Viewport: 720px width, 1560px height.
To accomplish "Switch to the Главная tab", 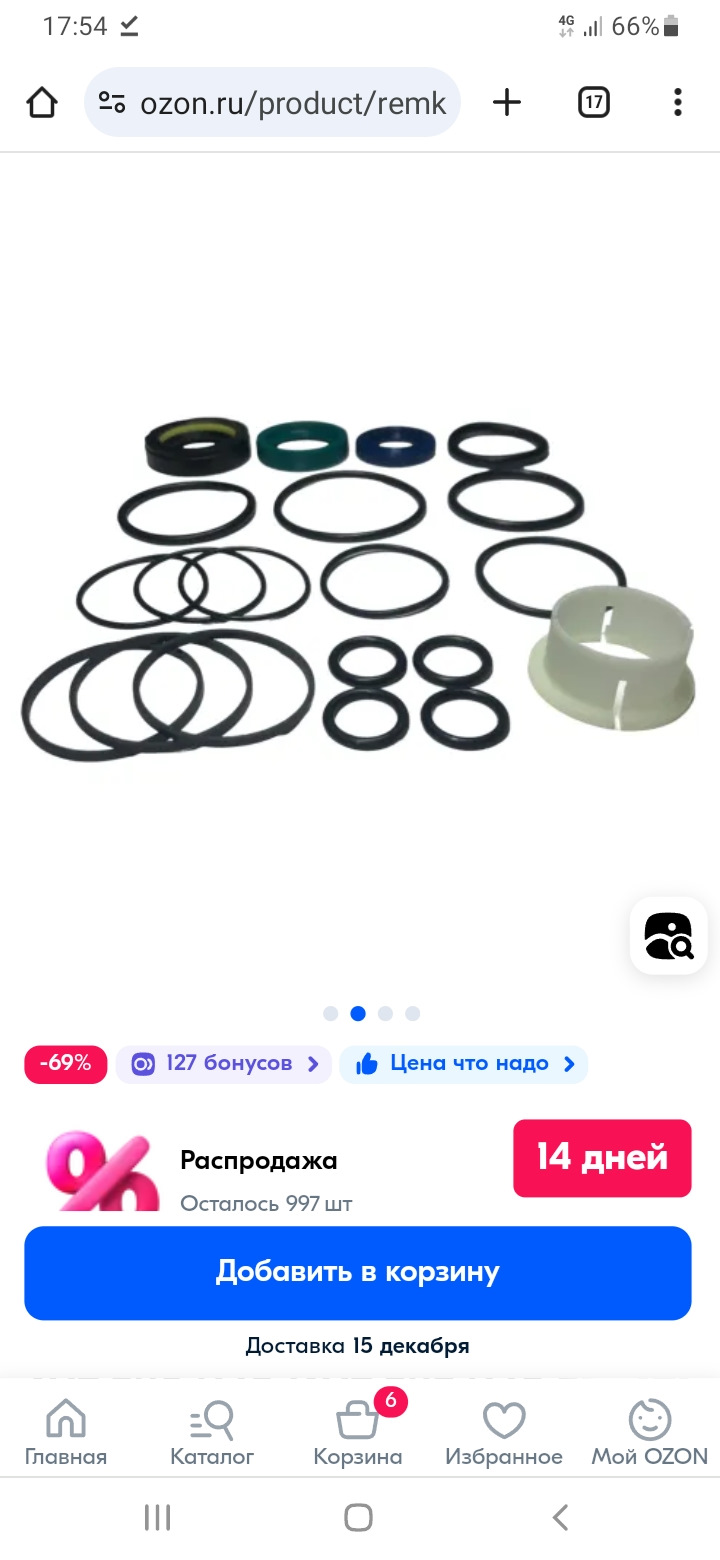I will tap(66, 1432).
